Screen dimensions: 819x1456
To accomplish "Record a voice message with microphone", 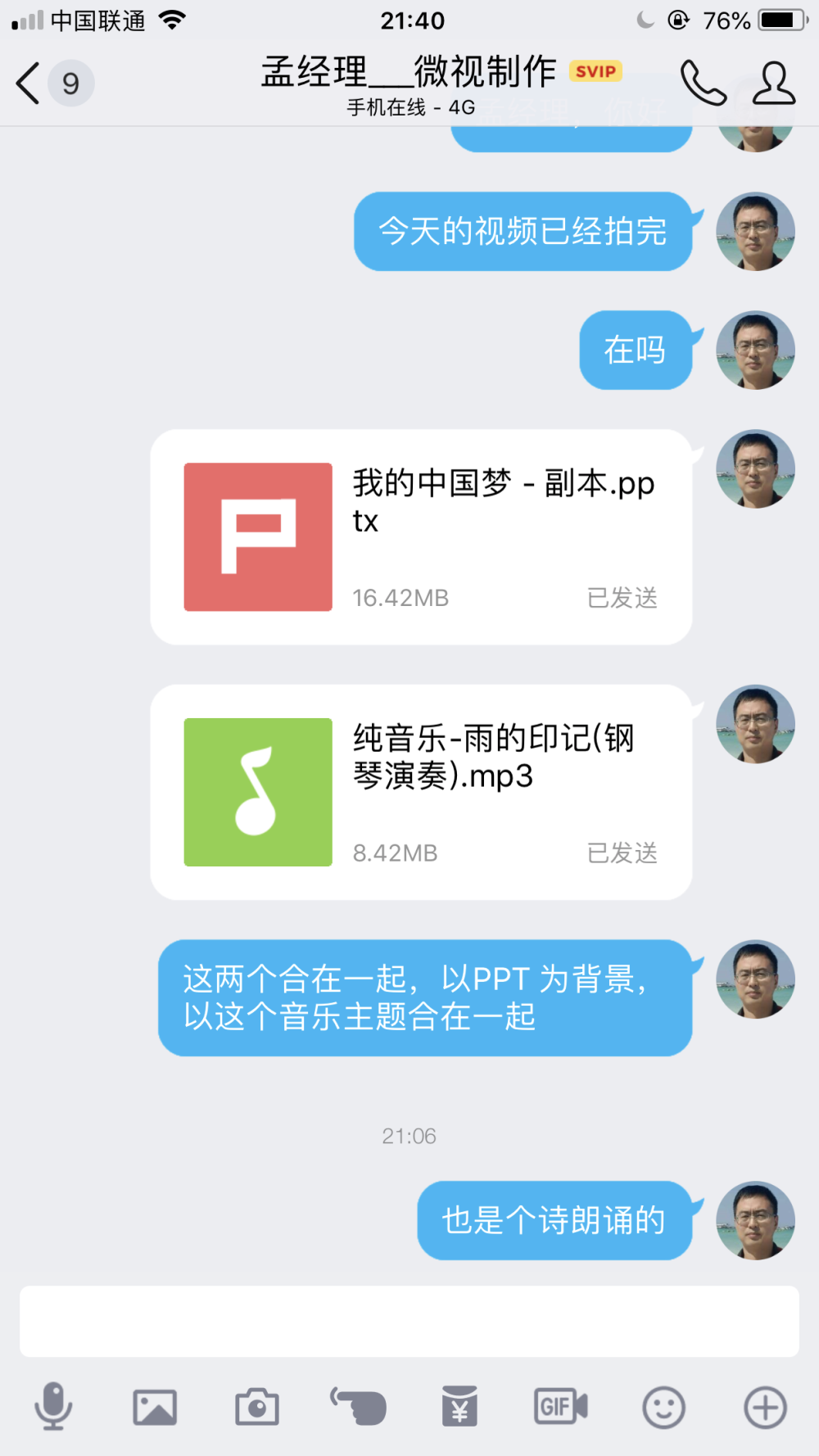I will pos(53,1406).
